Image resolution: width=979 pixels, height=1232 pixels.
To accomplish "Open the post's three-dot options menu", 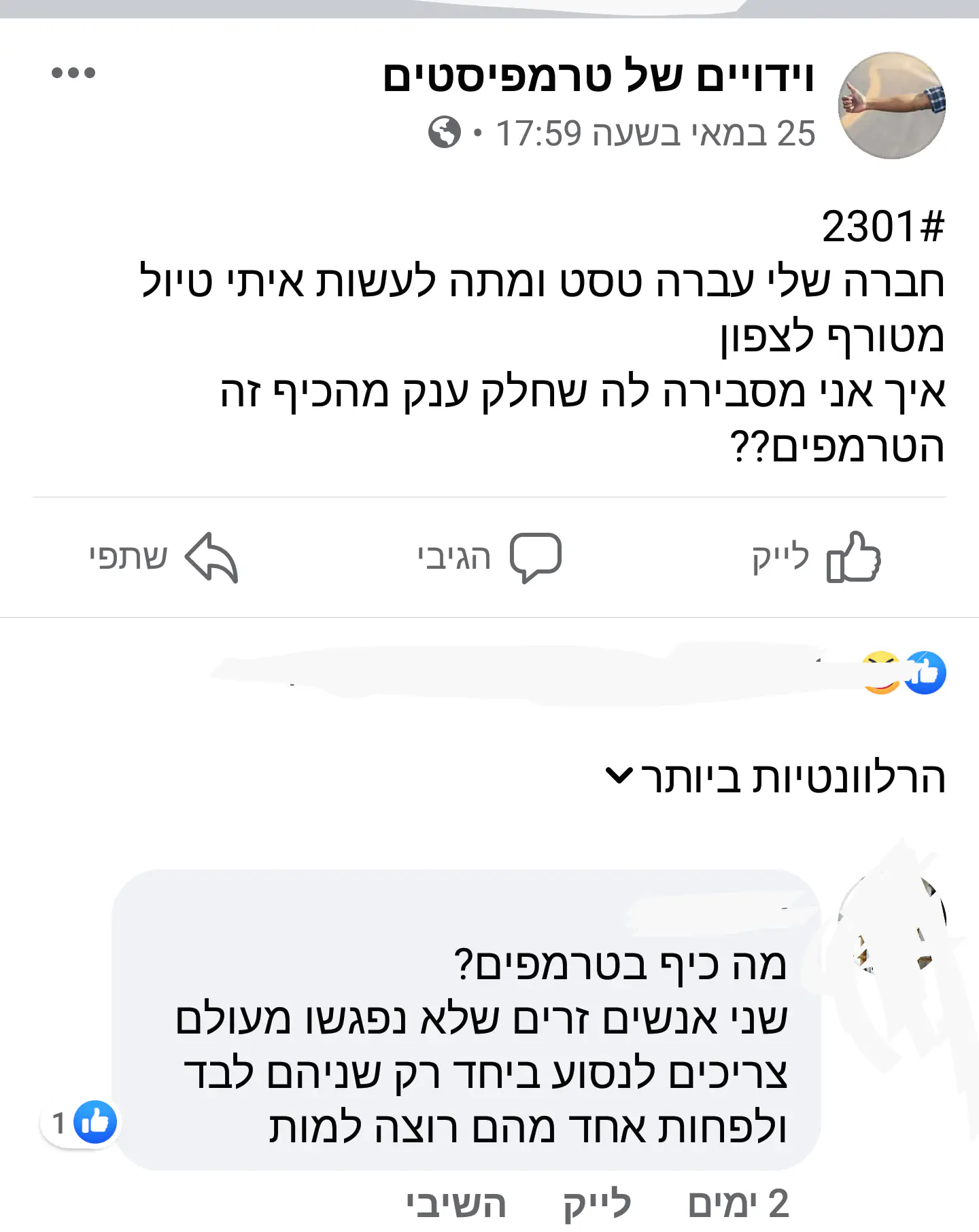I will pos(73,73).
